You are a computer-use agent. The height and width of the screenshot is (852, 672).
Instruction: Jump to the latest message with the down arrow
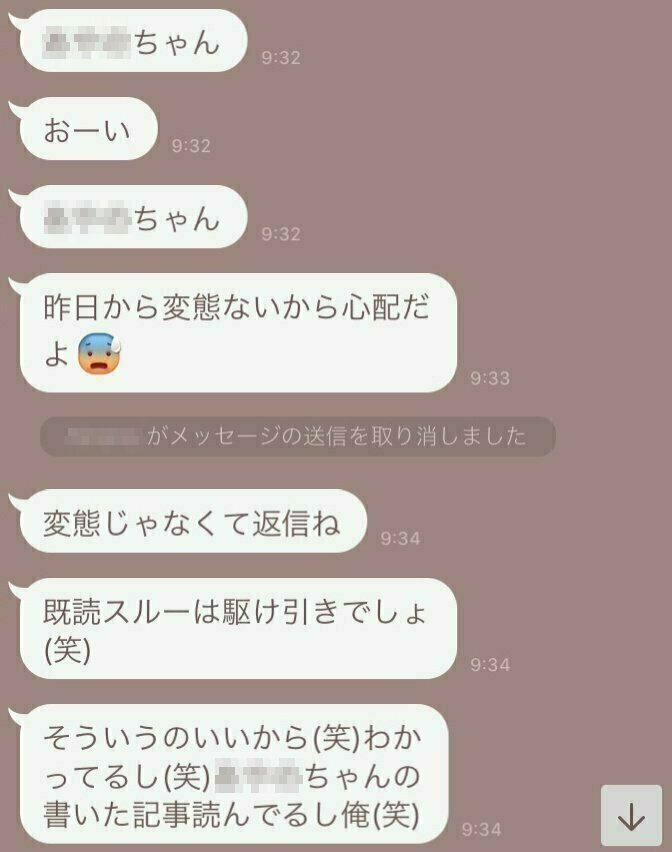[x=631, y=816]
